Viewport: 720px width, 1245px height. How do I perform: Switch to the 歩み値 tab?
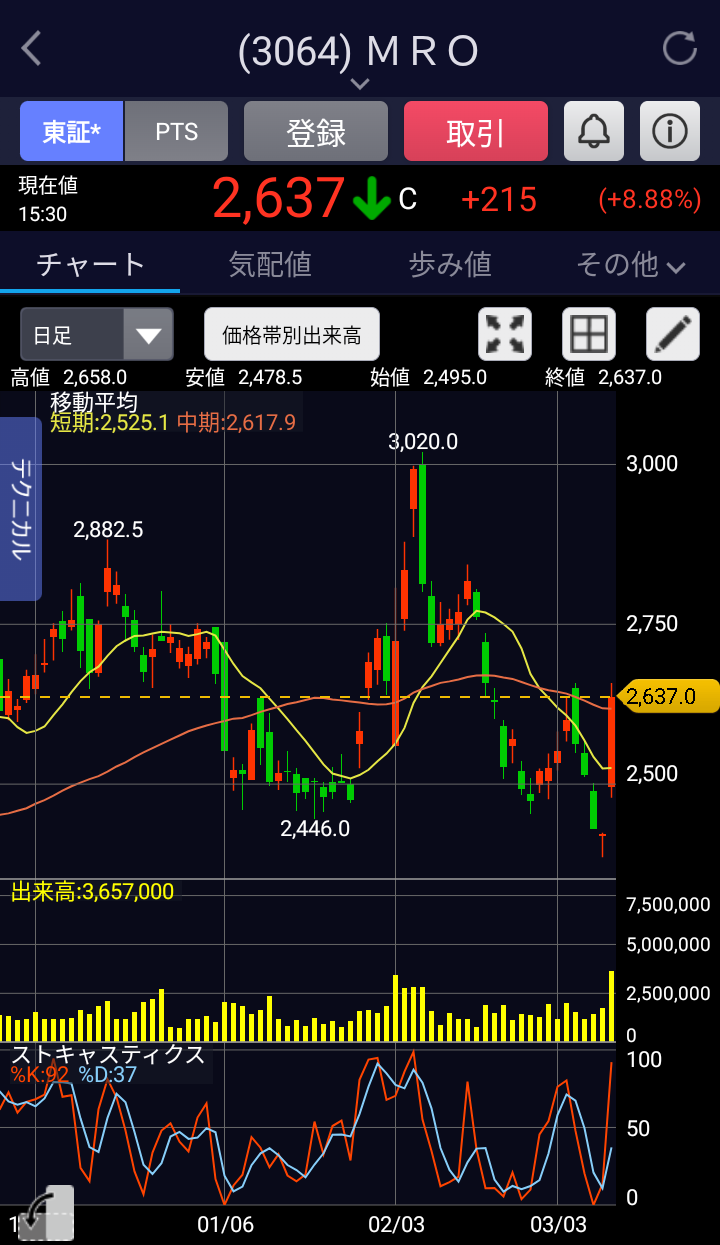click(x=450, y=264)
